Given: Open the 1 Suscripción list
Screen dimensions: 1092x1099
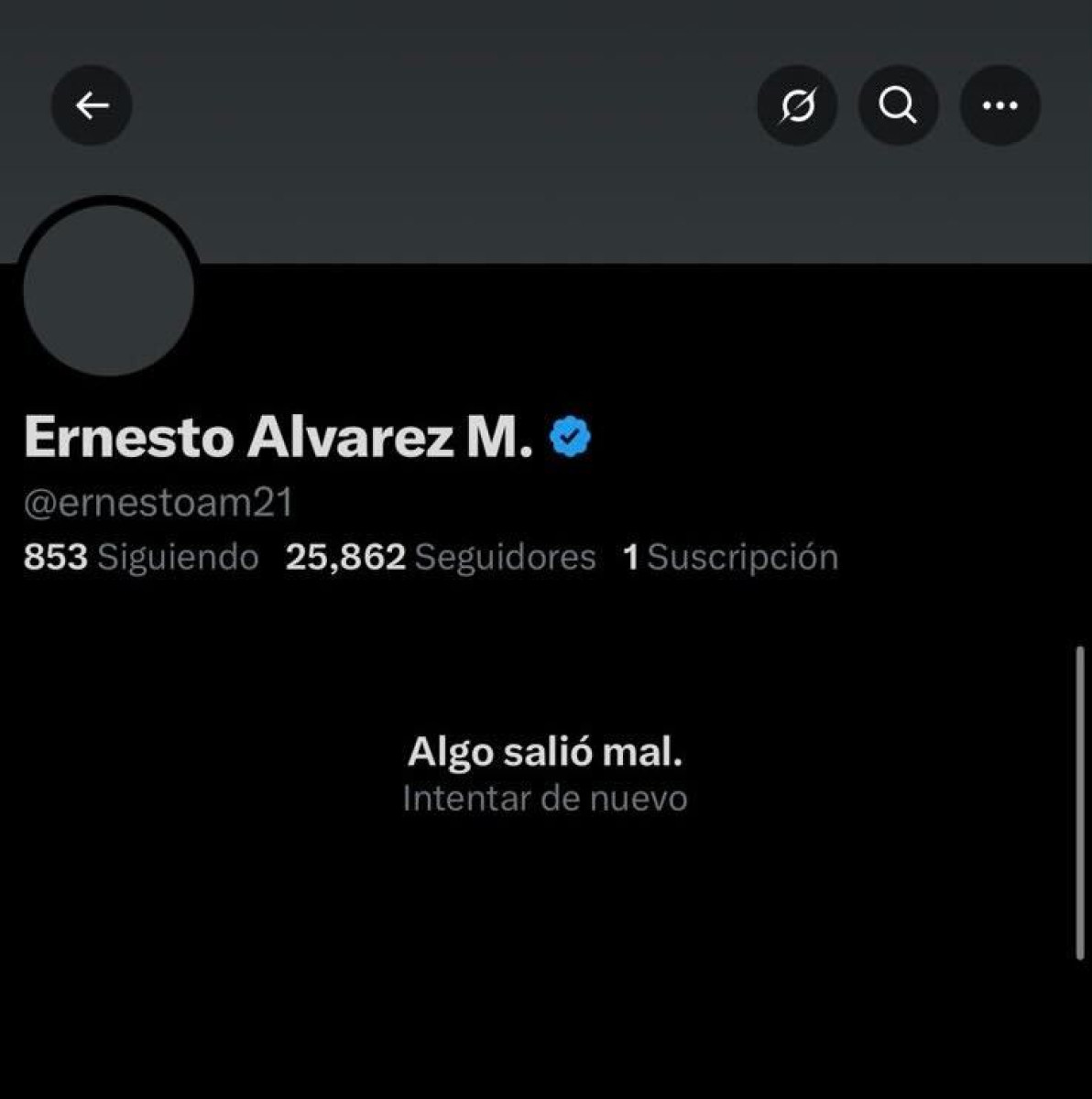Looking at the screenshot, I should [730, 557].
